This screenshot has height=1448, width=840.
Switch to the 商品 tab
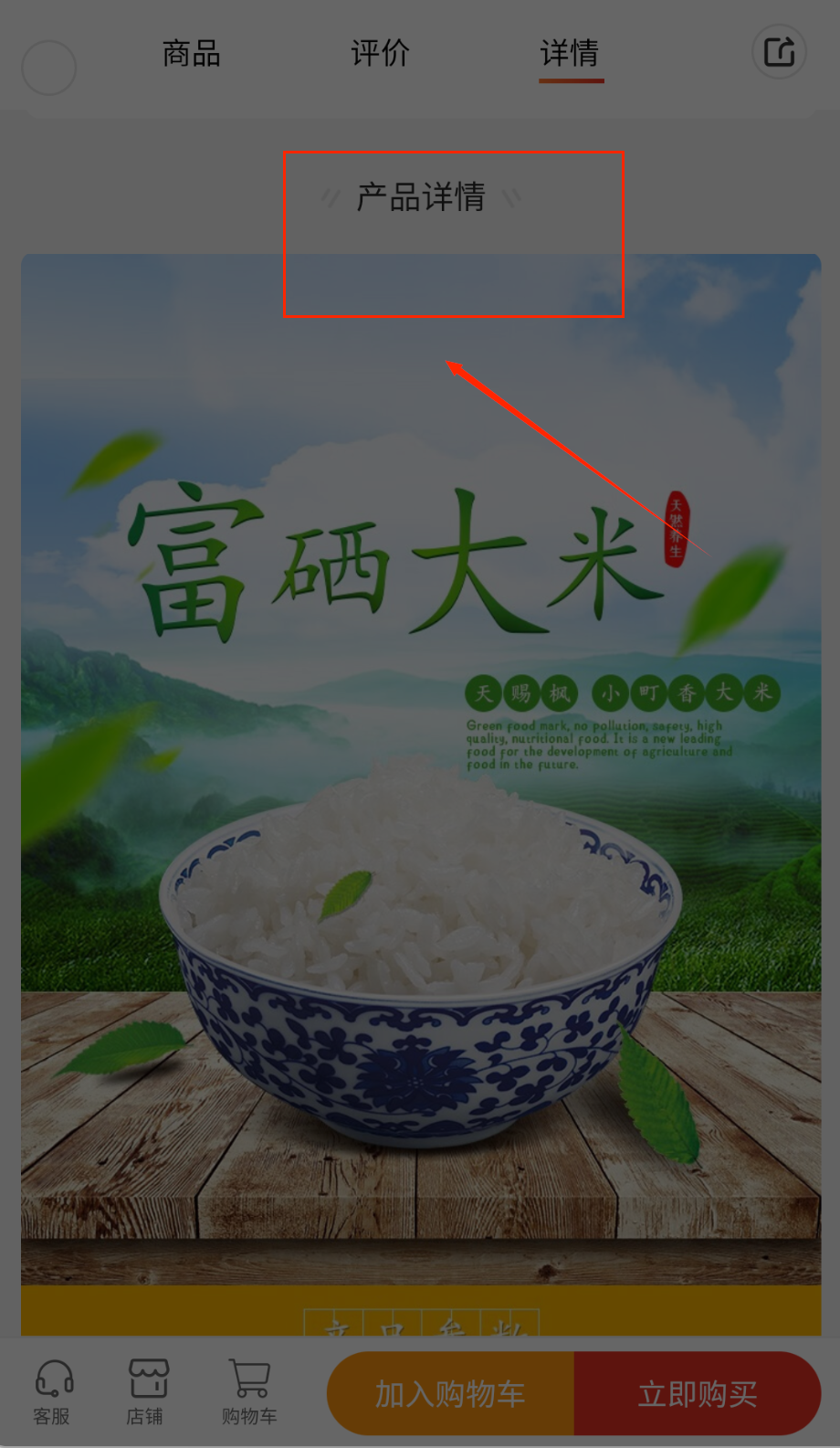pos(192,54)
